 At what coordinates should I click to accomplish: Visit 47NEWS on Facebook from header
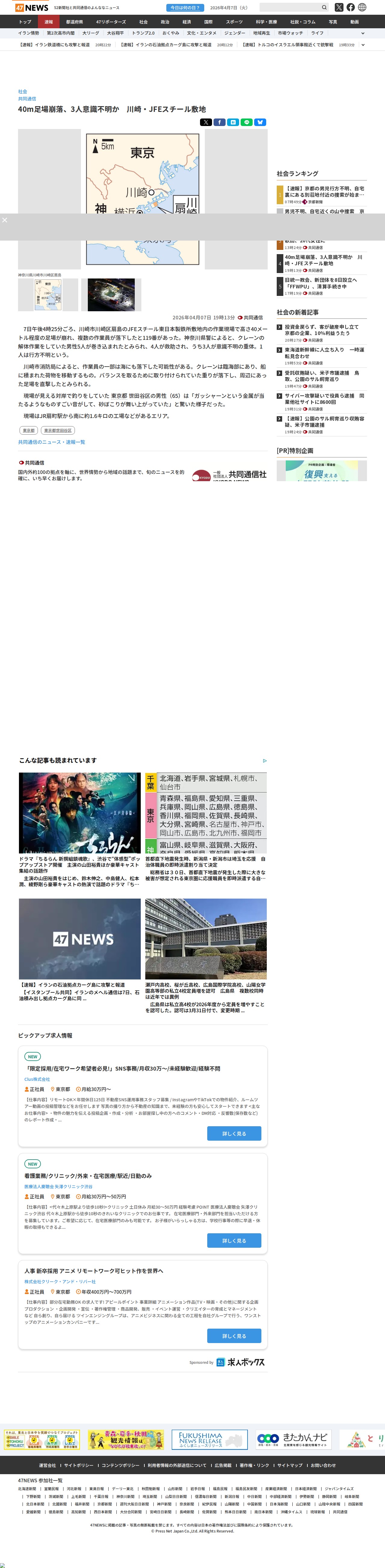(350, 7)
